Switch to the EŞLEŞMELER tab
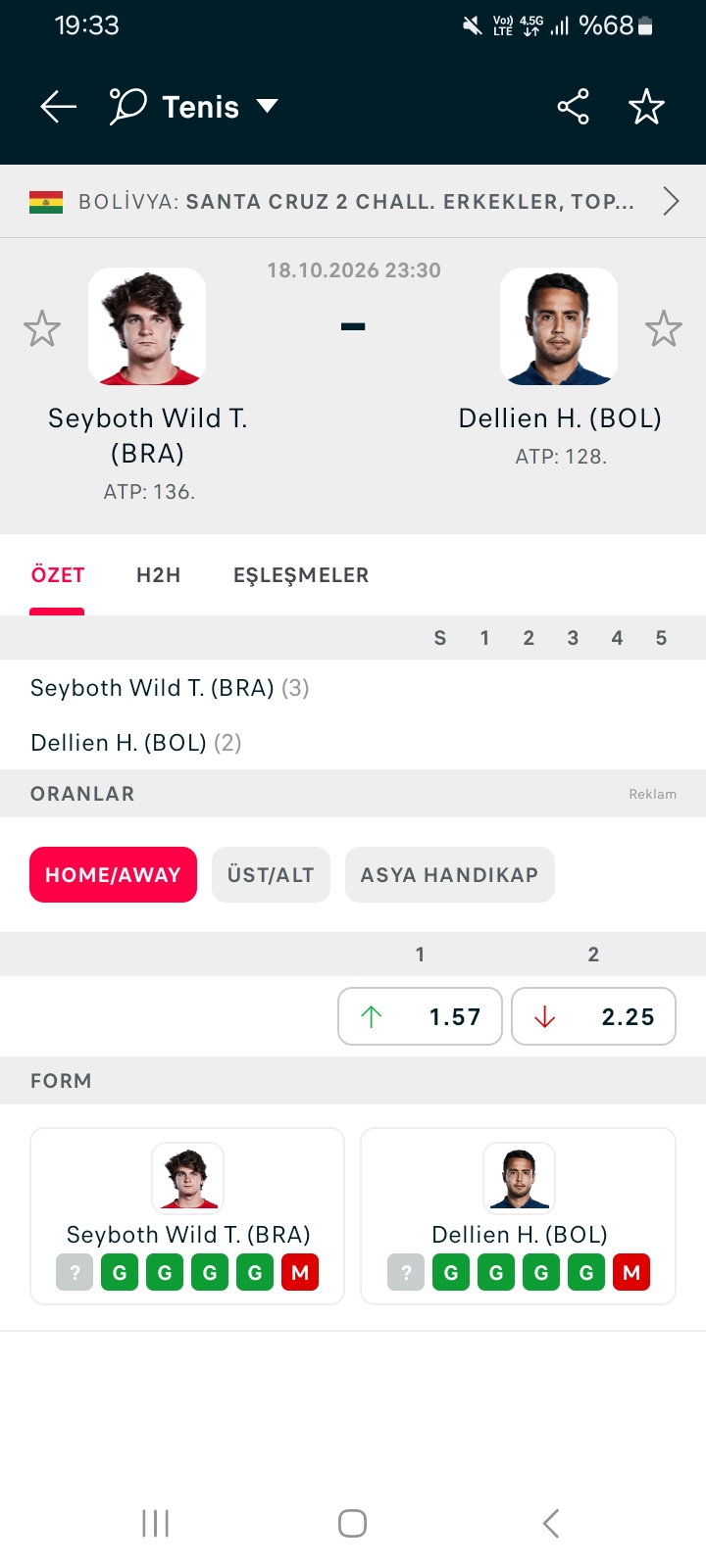The width and height of the screenshot is (706, 1568). 301,575
